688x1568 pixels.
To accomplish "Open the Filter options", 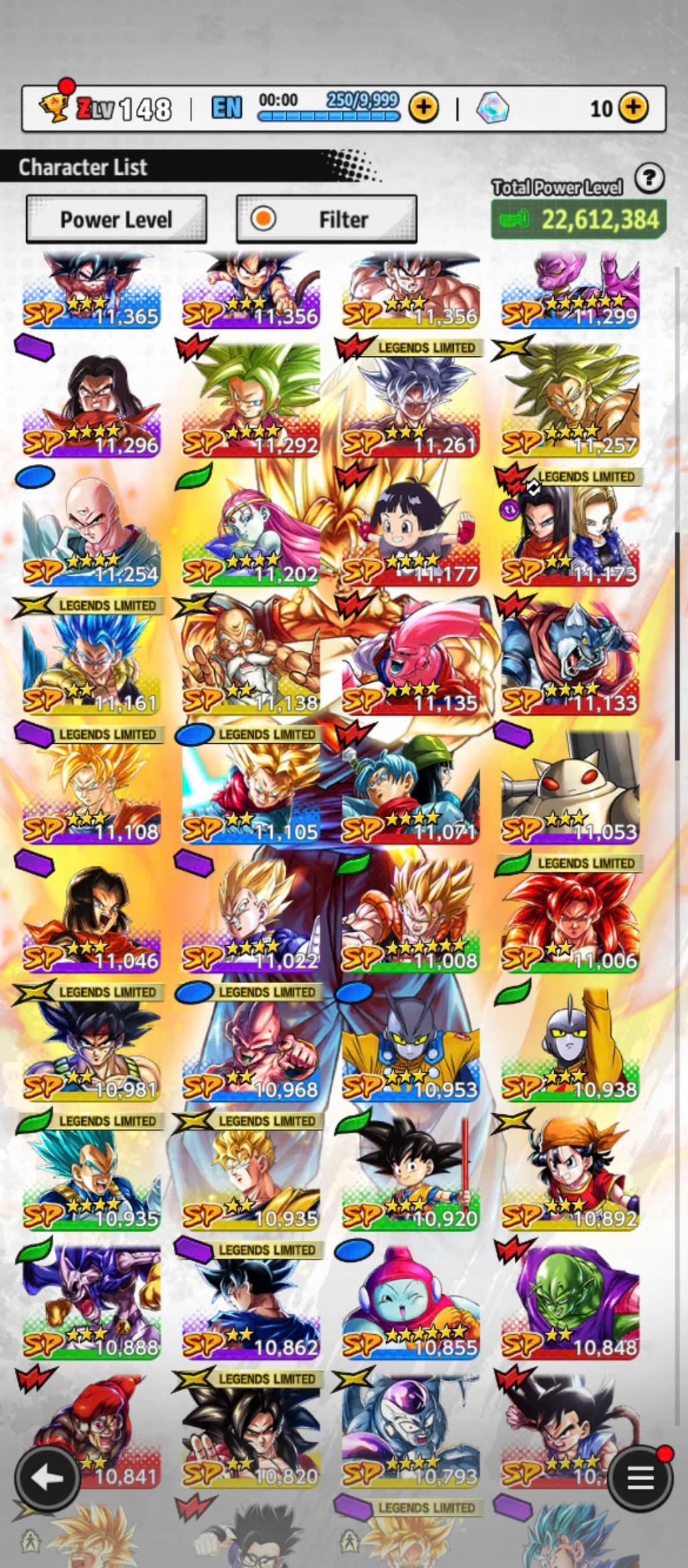I will point(327,220).
